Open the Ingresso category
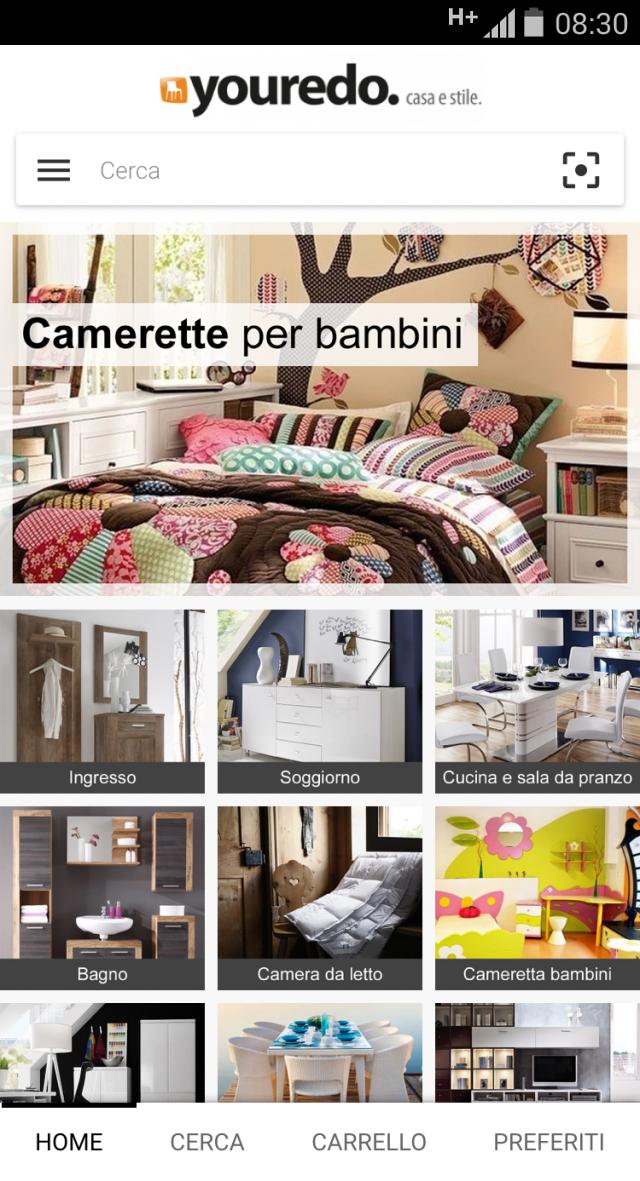This screenshot has height=1181, width=640. tap(102, 700)
